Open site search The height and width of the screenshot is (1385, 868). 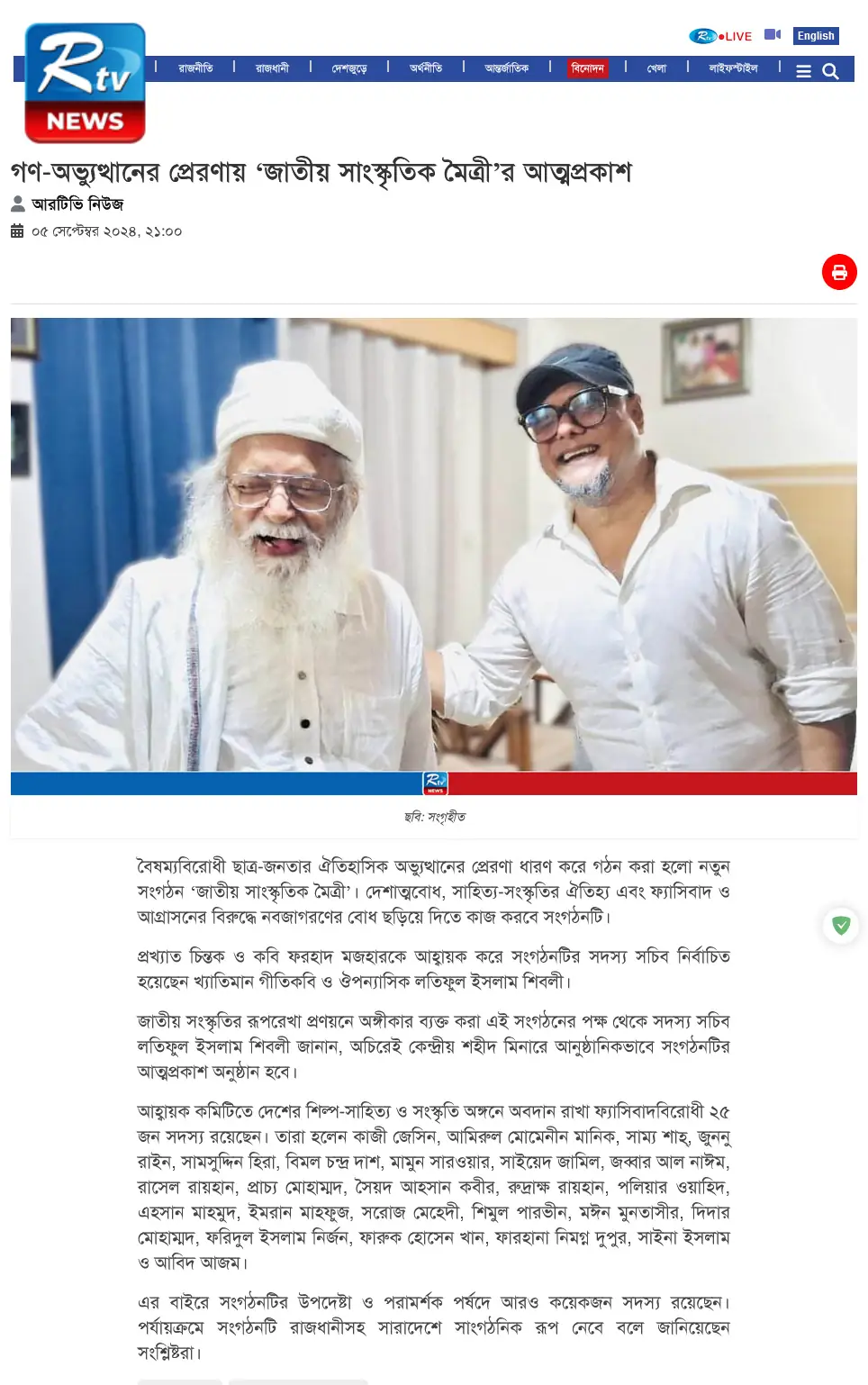pos(831,71)
